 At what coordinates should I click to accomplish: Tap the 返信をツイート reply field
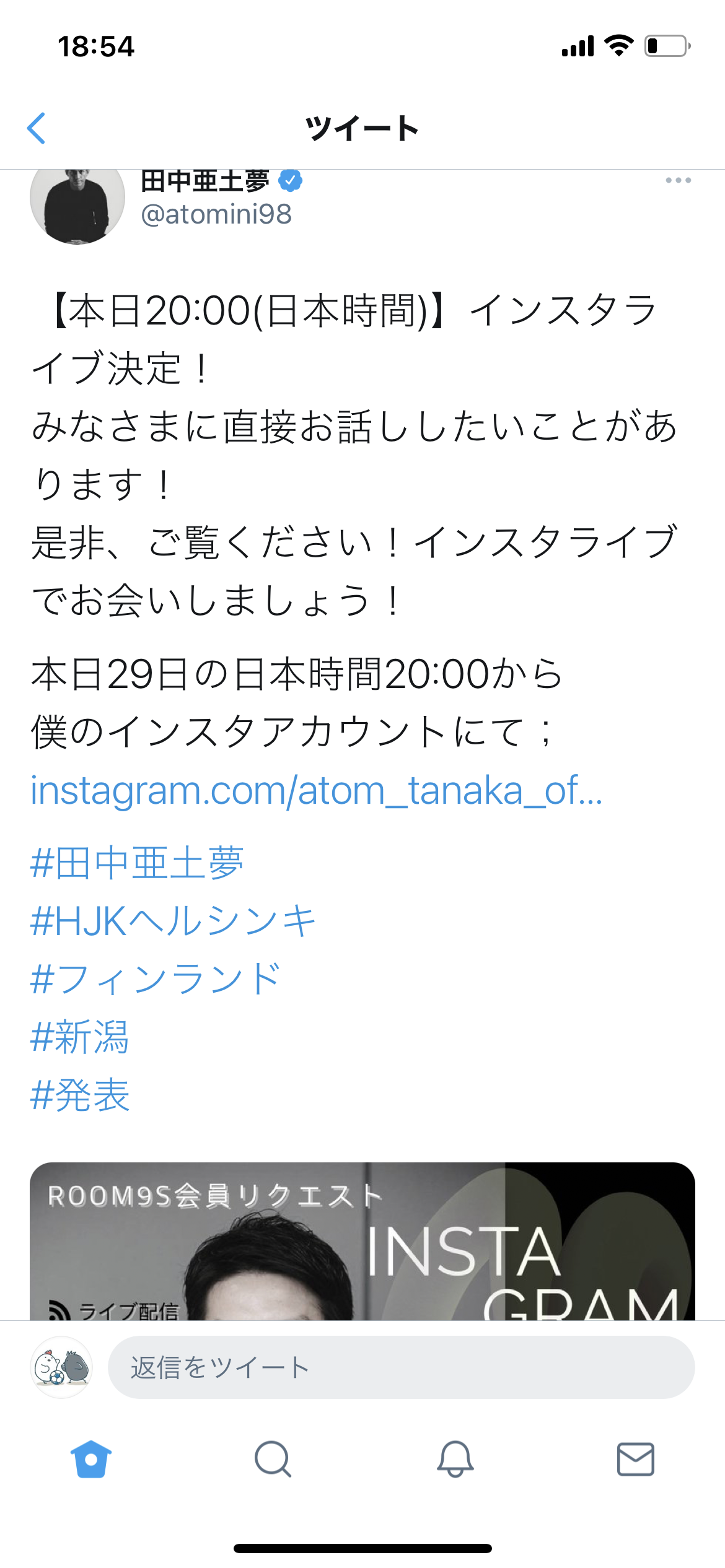click(x=401, y=1367)
